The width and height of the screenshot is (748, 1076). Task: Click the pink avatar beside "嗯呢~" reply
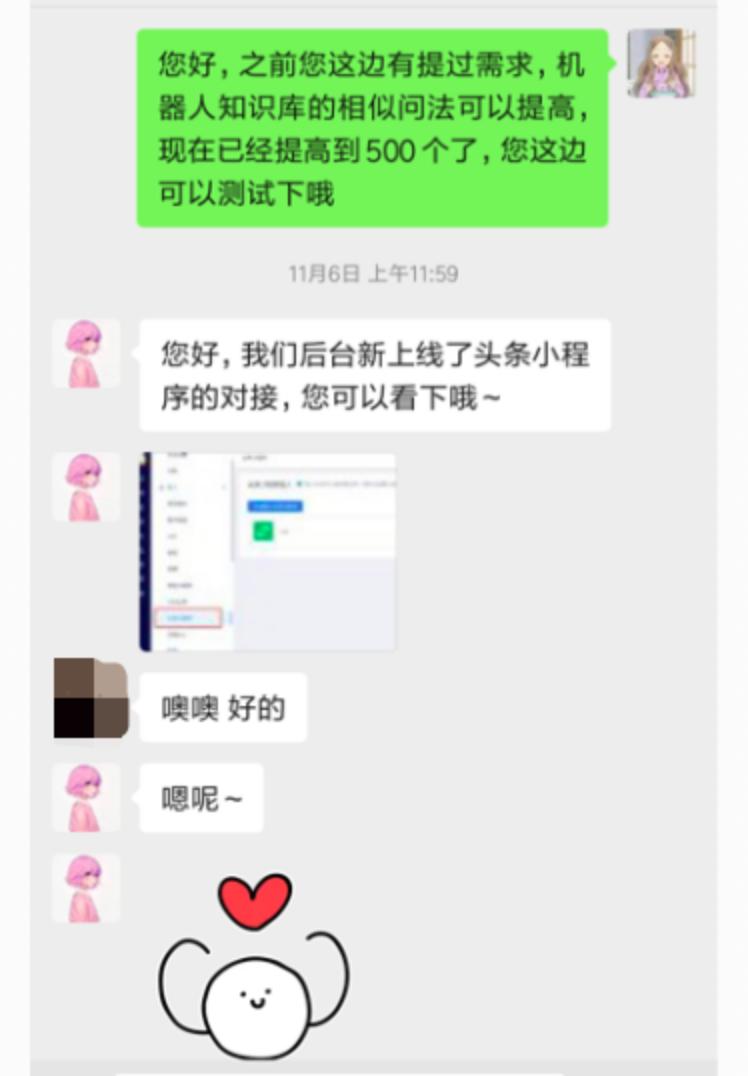pos(86,797)
